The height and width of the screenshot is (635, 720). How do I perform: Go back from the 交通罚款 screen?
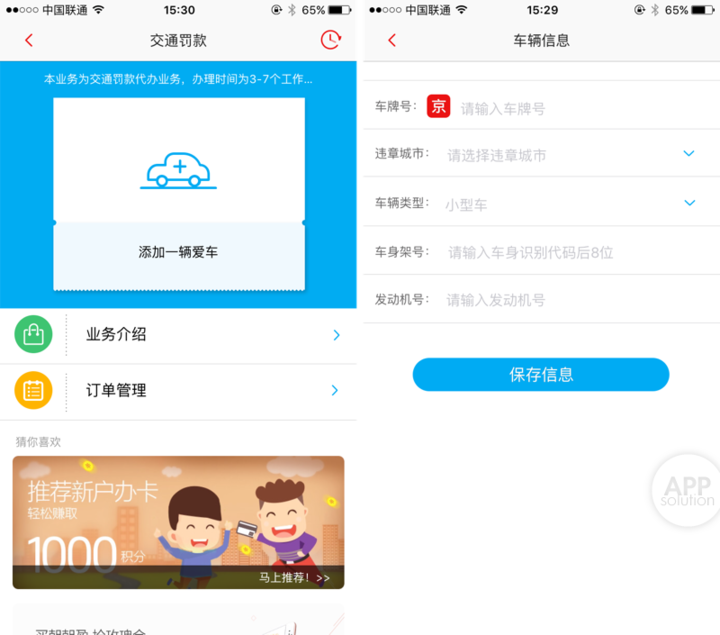29,41
